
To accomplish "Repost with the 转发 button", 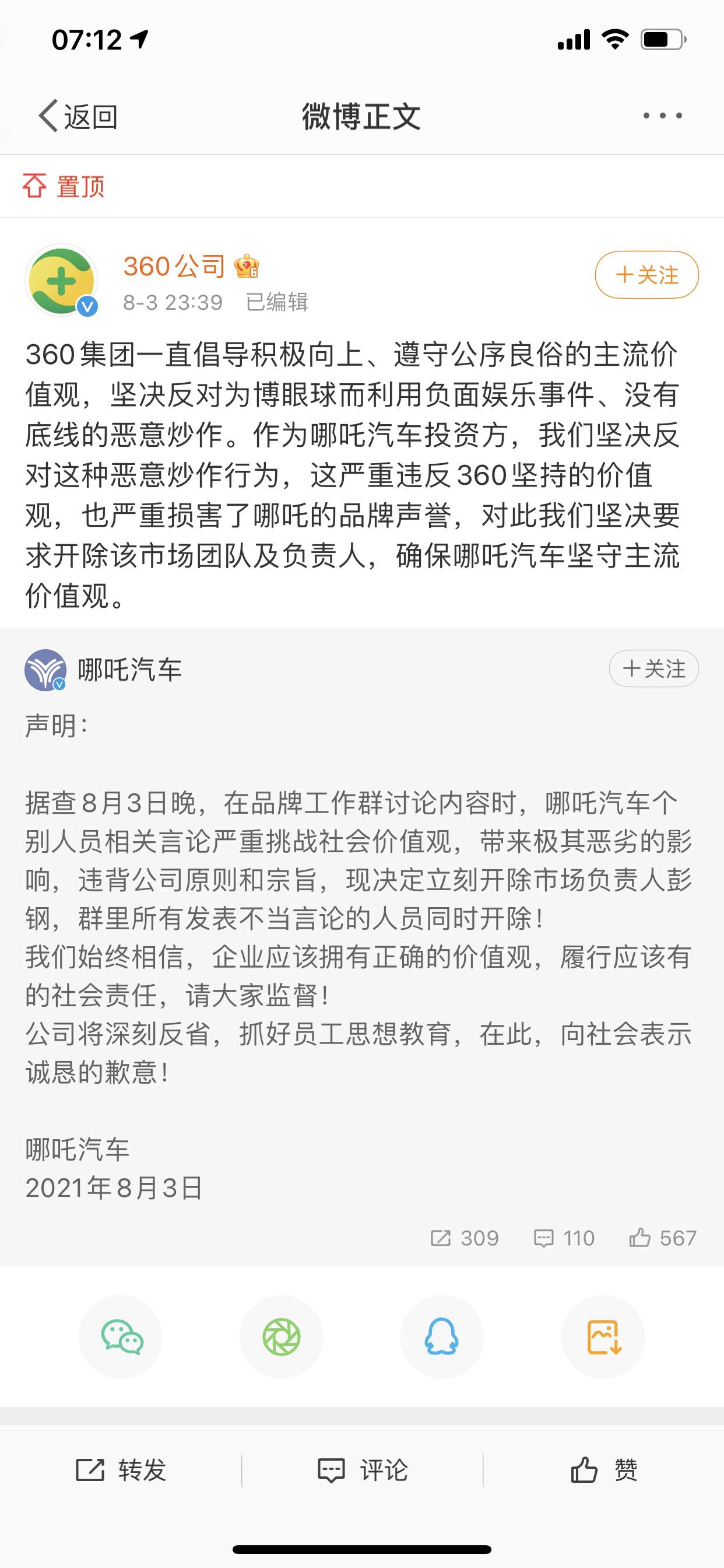I will (121, 1471).
